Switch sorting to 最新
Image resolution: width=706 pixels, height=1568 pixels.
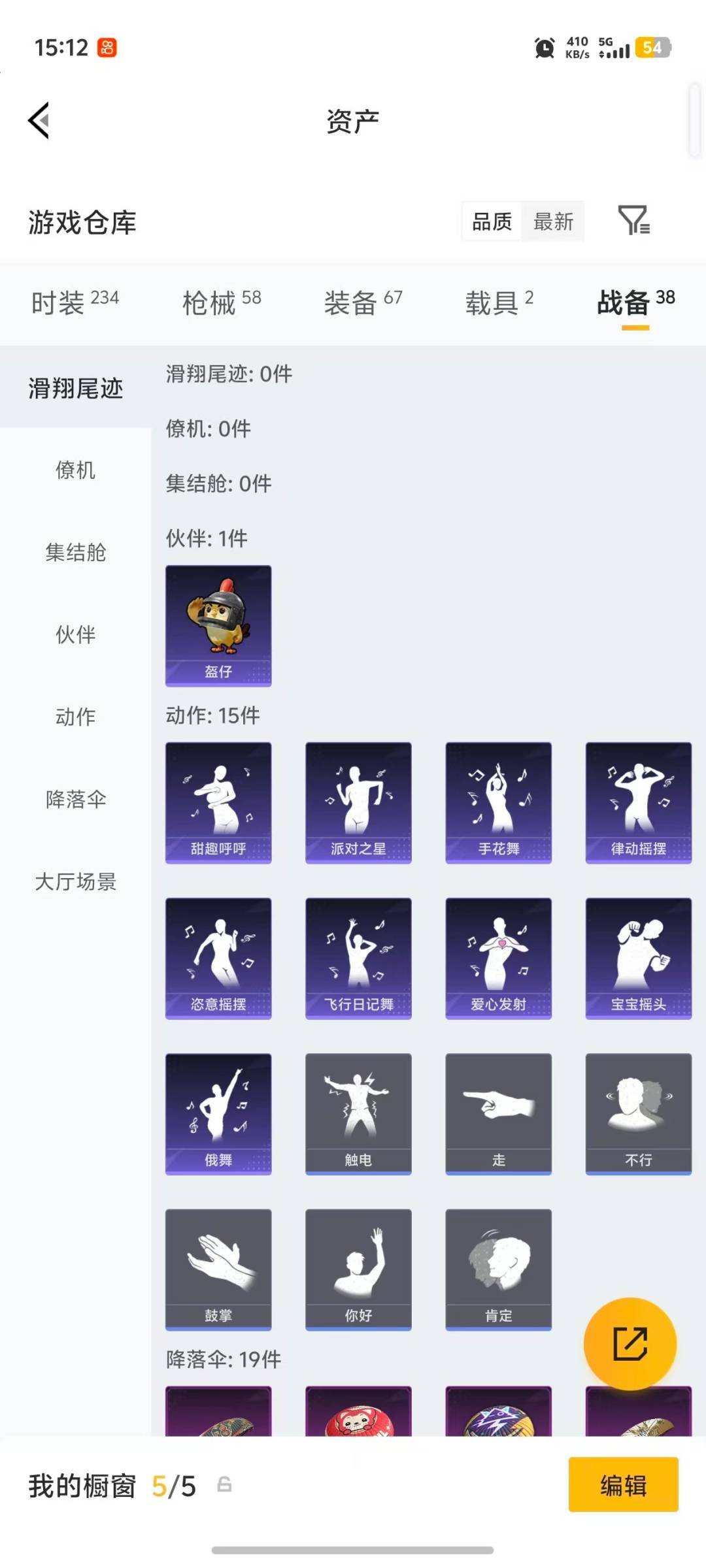click(x=553, y=222)
